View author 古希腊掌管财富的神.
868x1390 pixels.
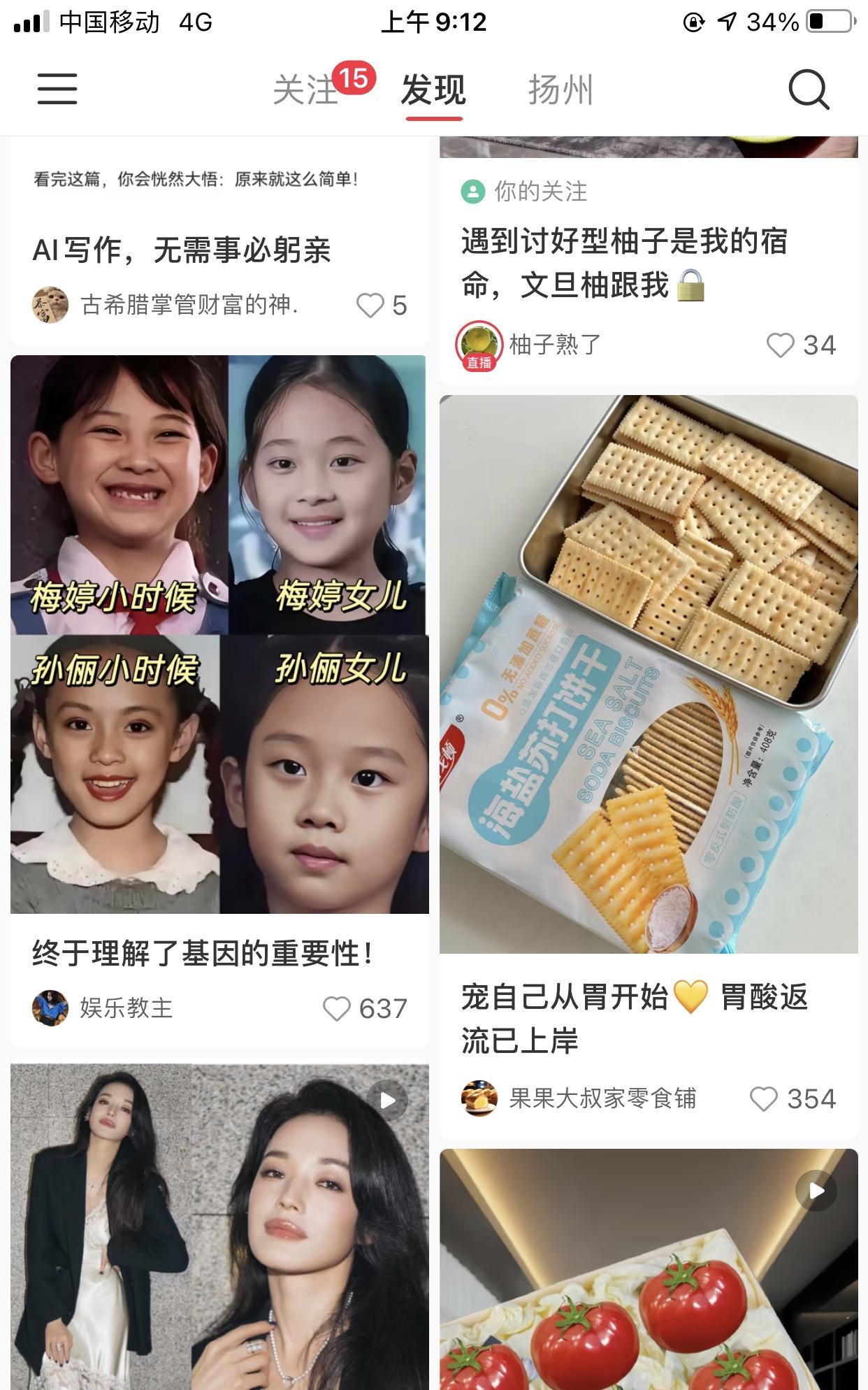[189, 305]
